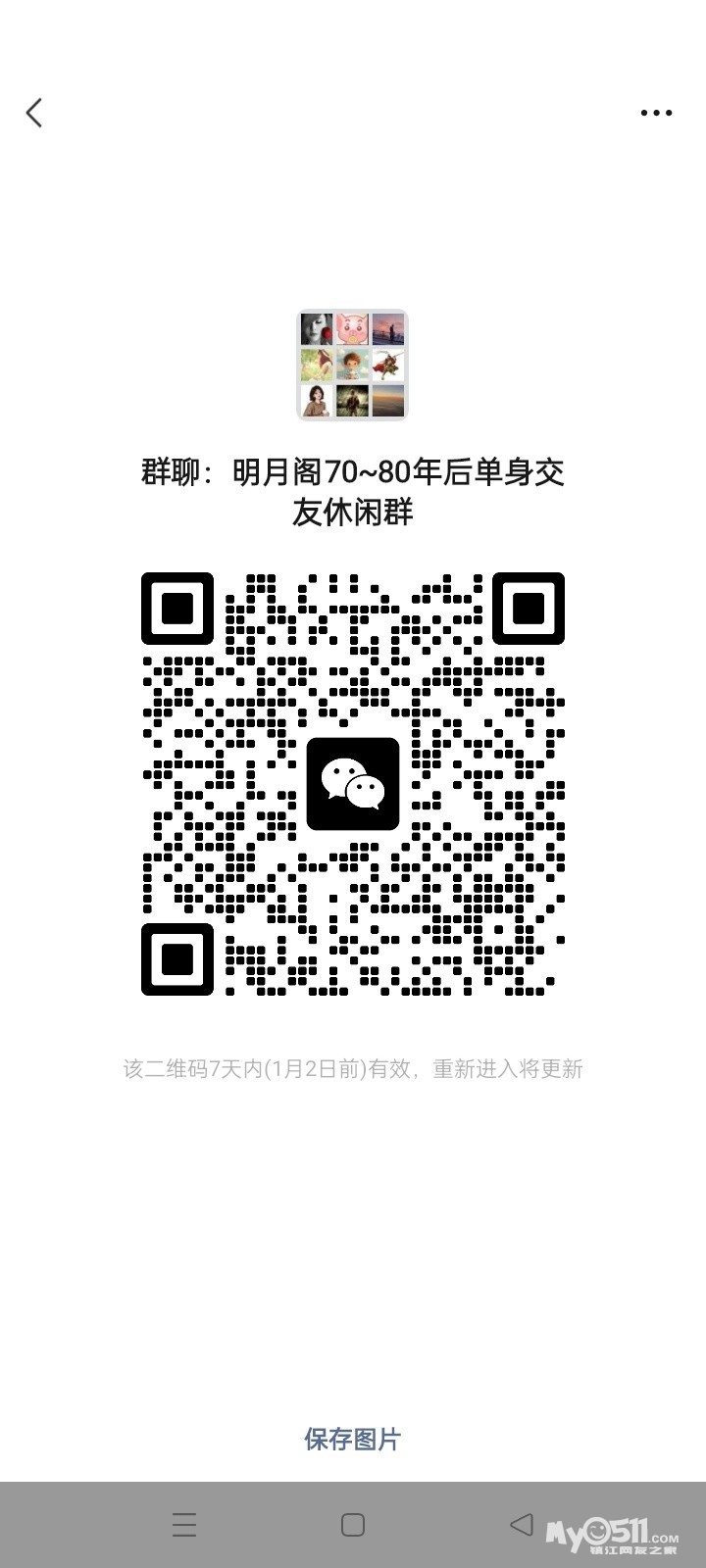Open recent apps from the navigation bar
This screenshot has height=1568, width=706.
click(x=184, y=1524)
